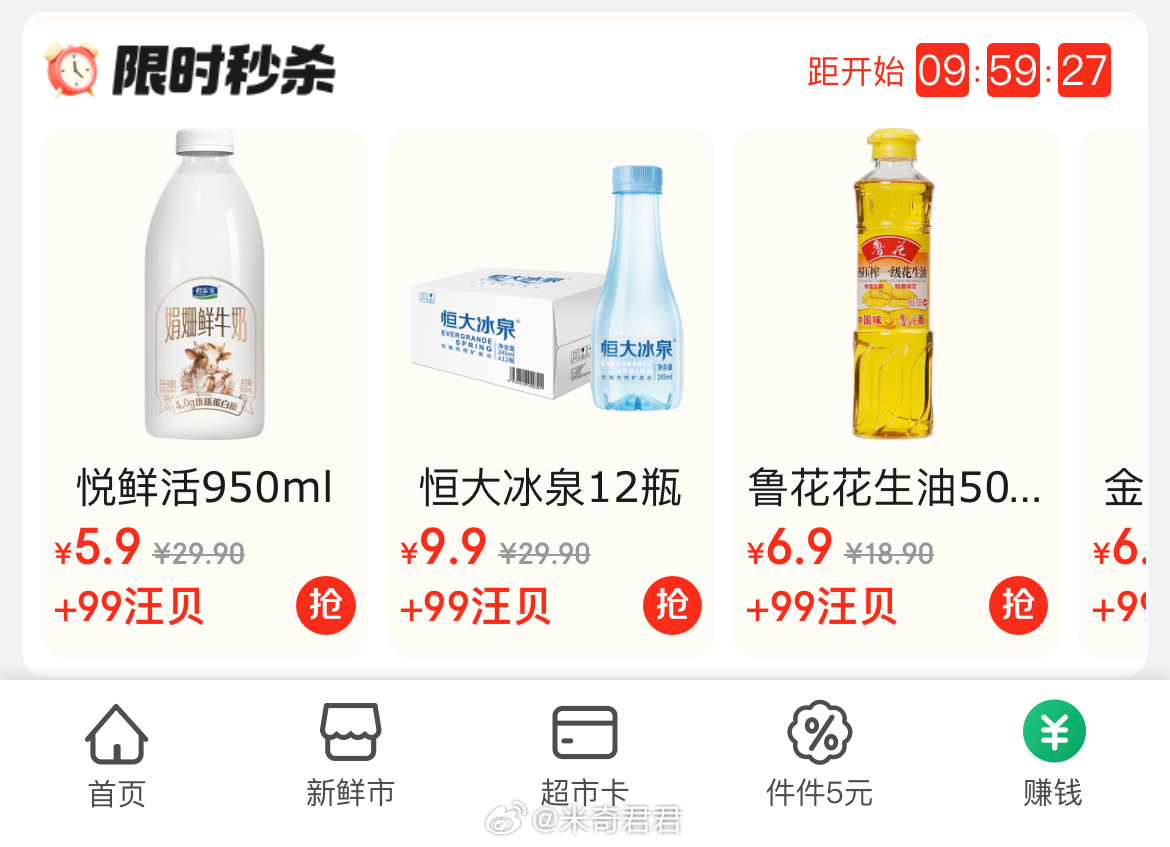Open the 鲁花花生油 product card
The width and height of the screenshot is (1170, 847).
pos(896,300)
